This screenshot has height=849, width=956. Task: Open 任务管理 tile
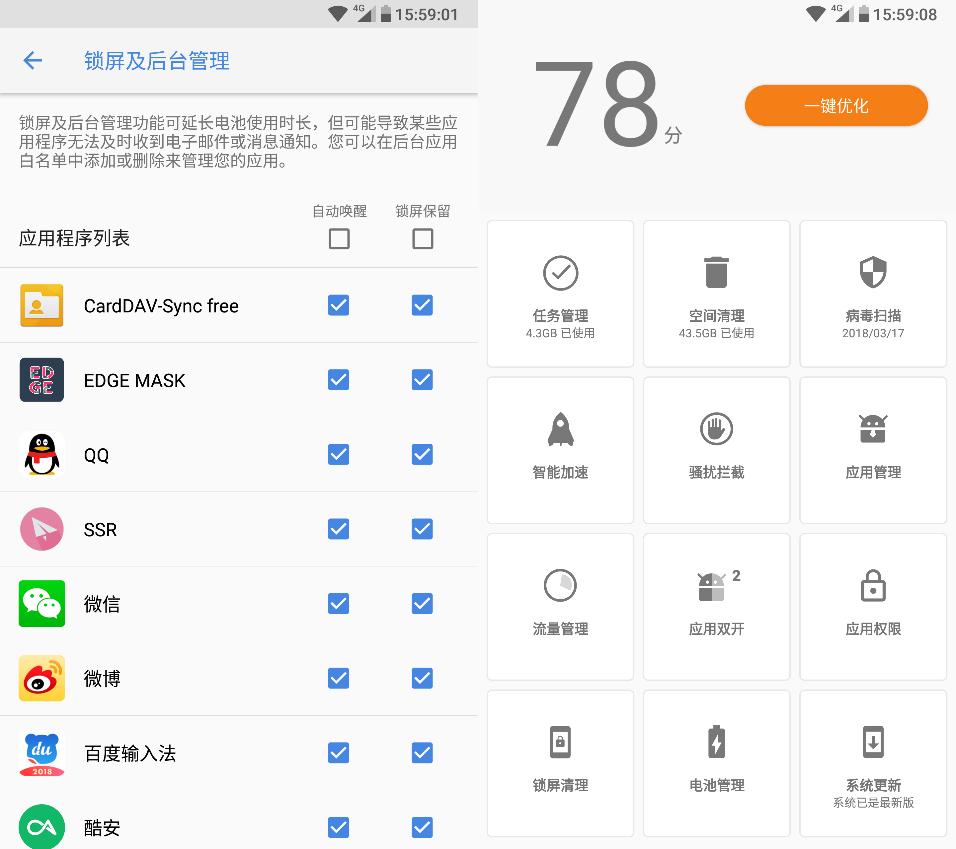click(x=560, y=294)
